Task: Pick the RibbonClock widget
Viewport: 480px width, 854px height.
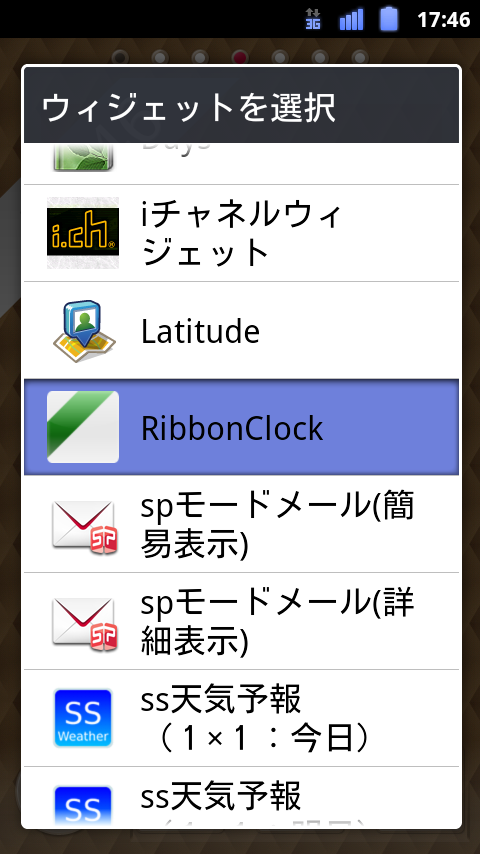Action: coord(241,428)
